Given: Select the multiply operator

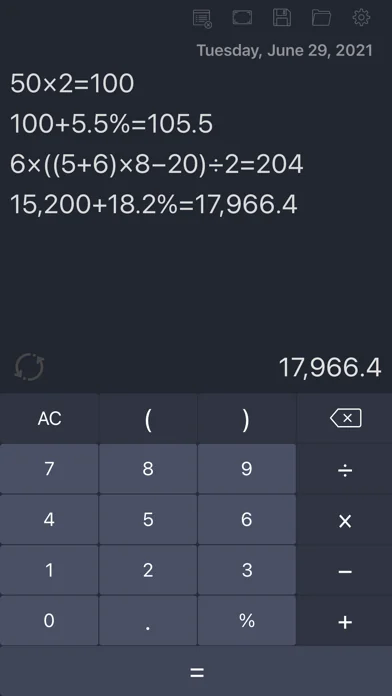Looking at the screenshot, I should pyautogui.click(x=345, y=520).
